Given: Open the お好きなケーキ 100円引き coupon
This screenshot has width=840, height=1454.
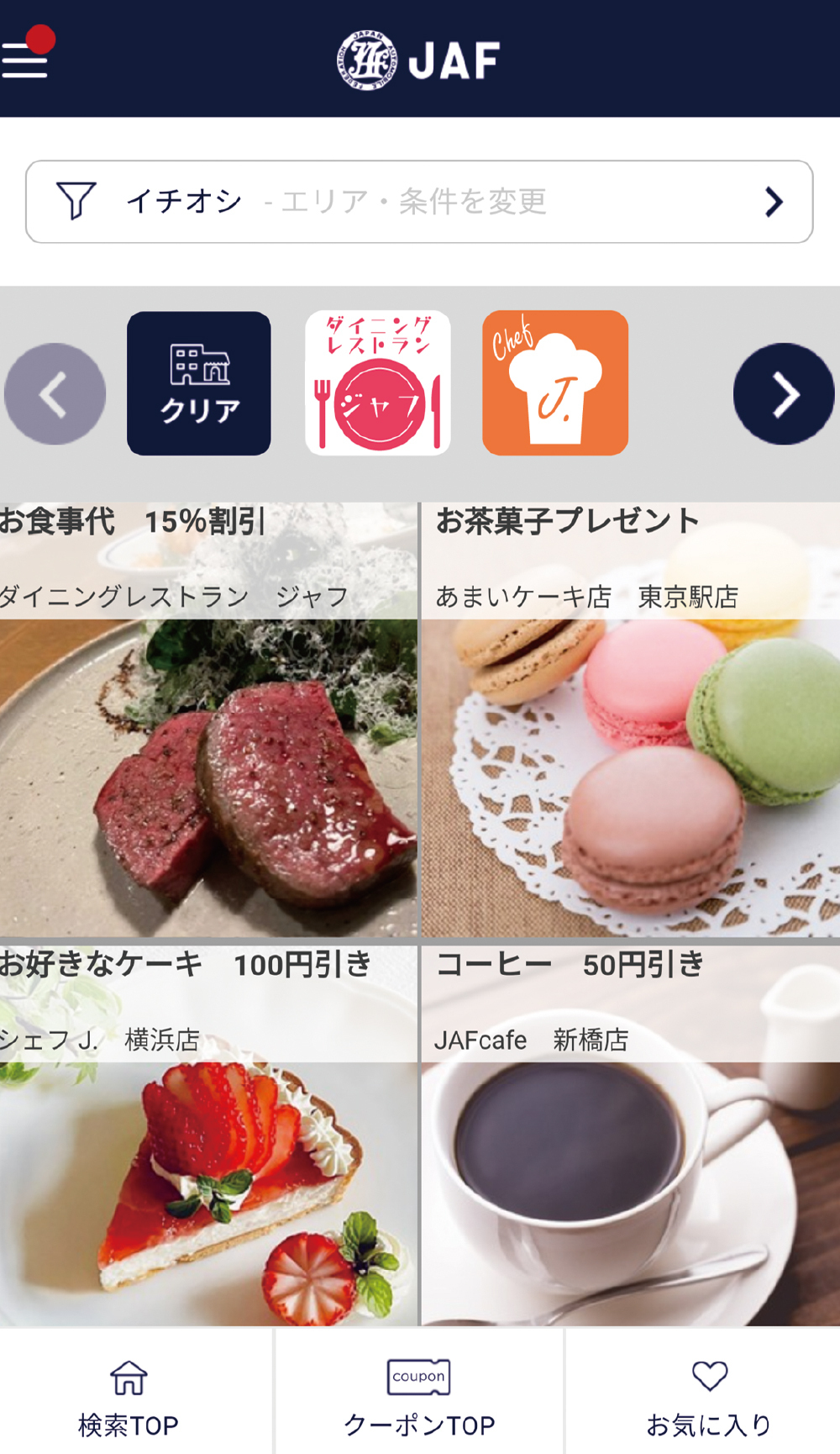Looking at the screenshot, I should pyautogui.click(x=208, y=1135).
